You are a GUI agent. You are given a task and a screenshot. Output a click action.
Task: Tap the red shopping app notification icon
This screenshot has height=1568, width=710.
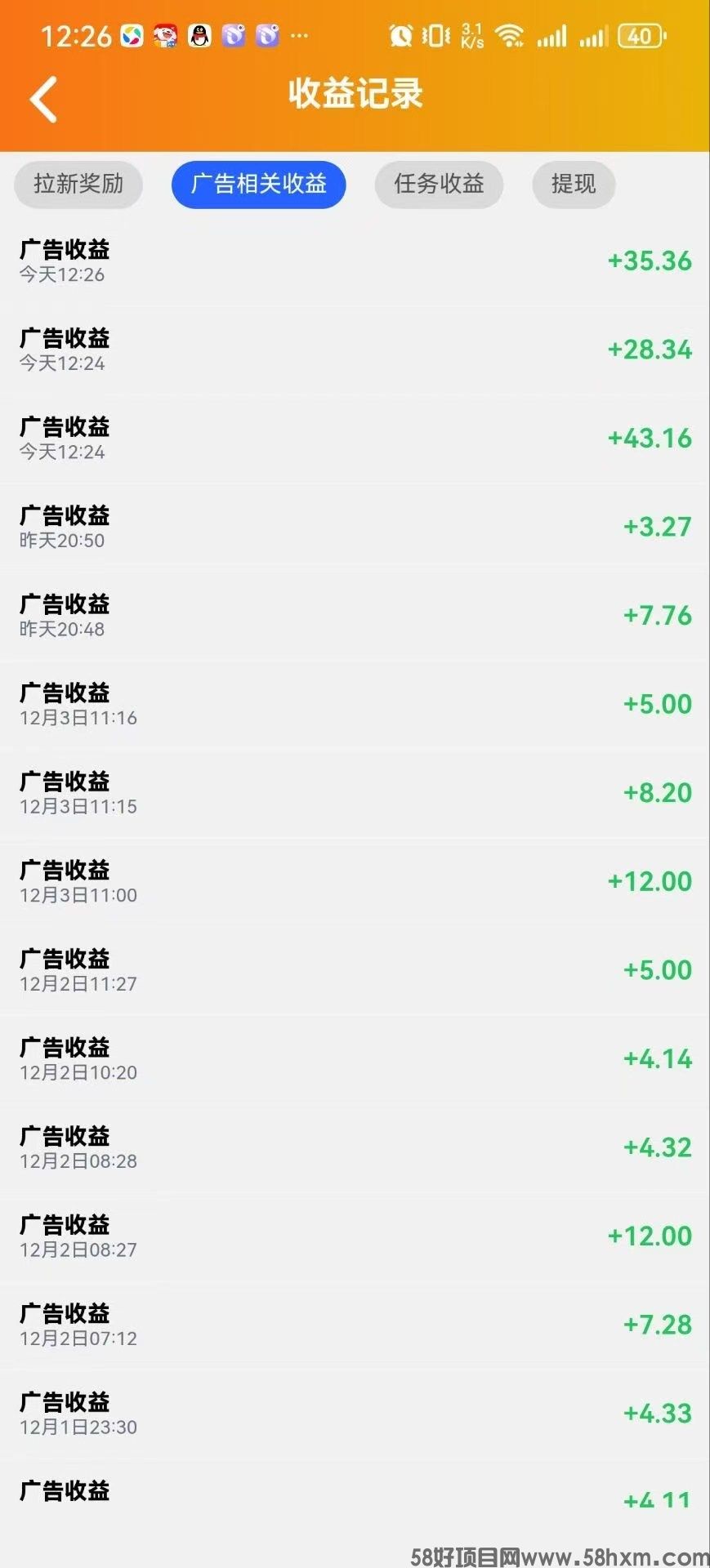click(166, 36)
